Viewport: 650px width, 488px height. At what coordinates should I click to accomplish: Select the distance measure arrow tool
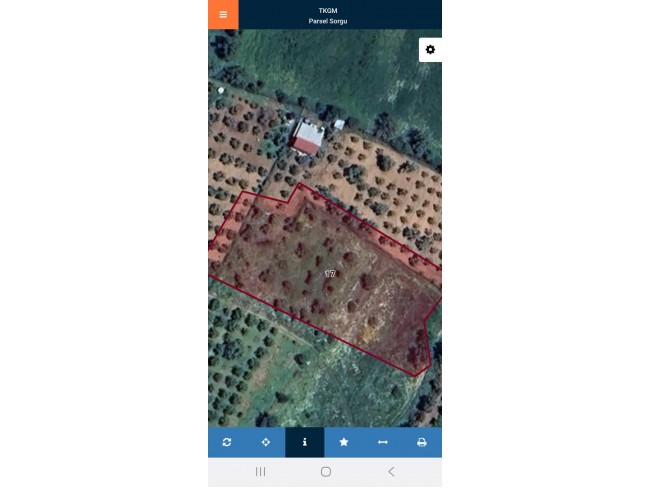(383, 442)
